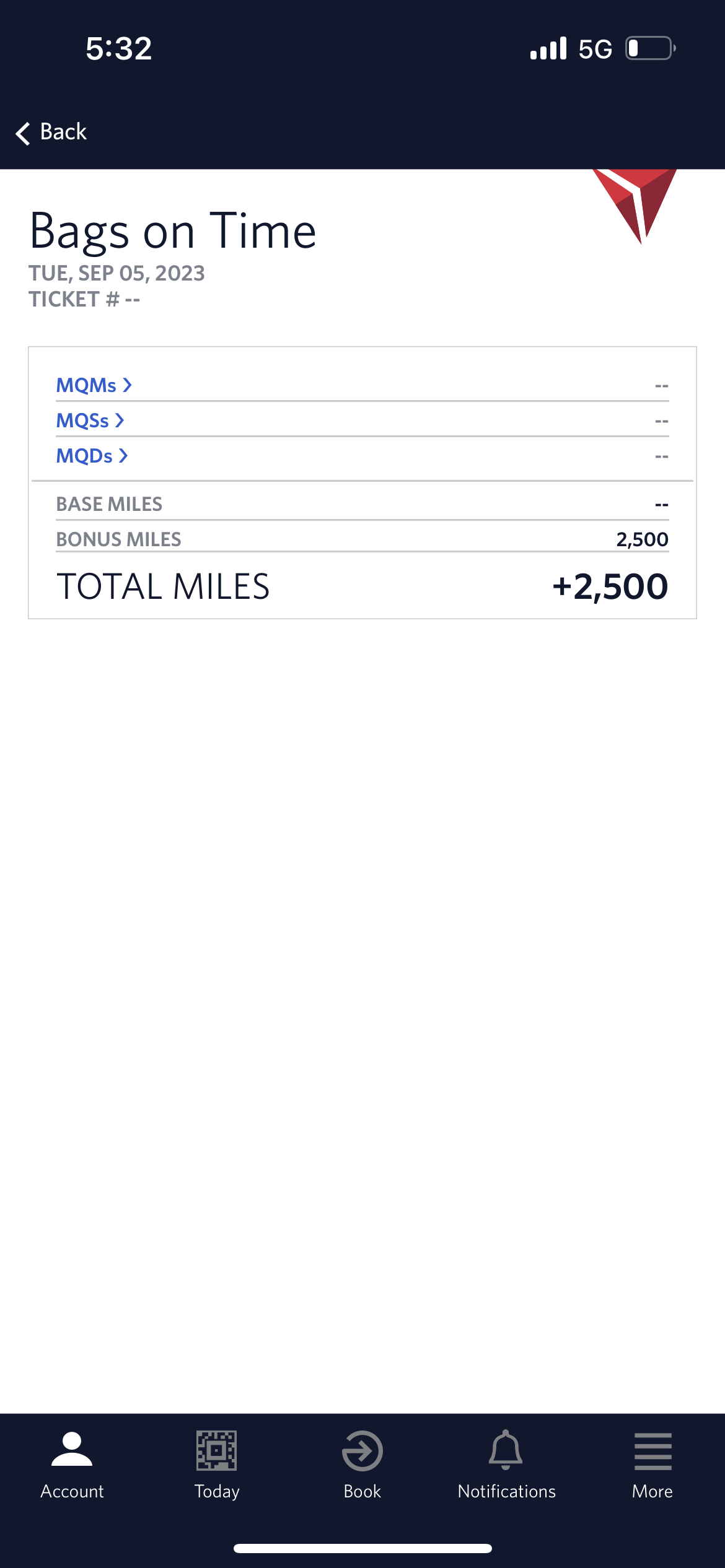Open the MQMs link
Viewport: 725px width, 1568px height.
pos(94,385)
